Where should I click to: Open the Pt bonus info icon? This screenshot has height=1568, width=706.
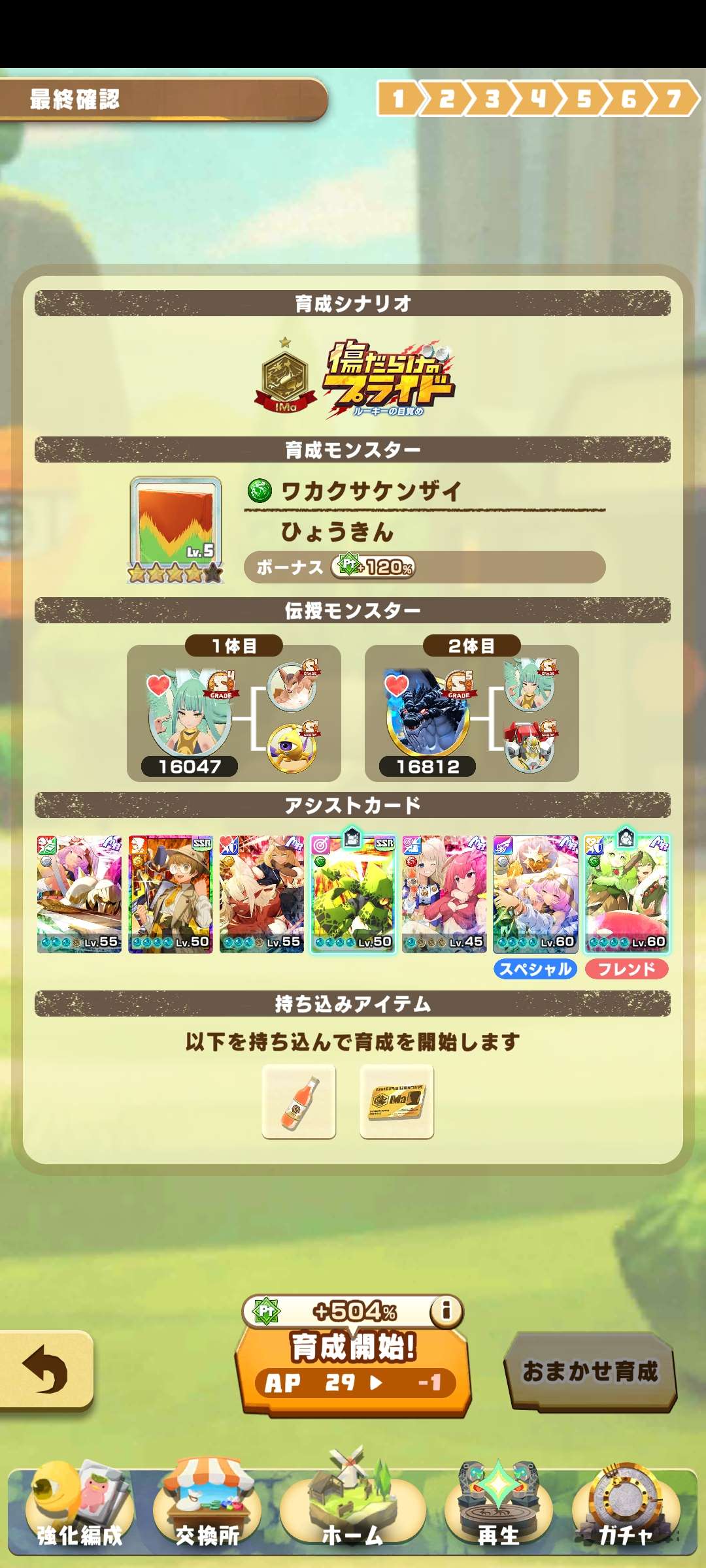(x=446, y=1310)
